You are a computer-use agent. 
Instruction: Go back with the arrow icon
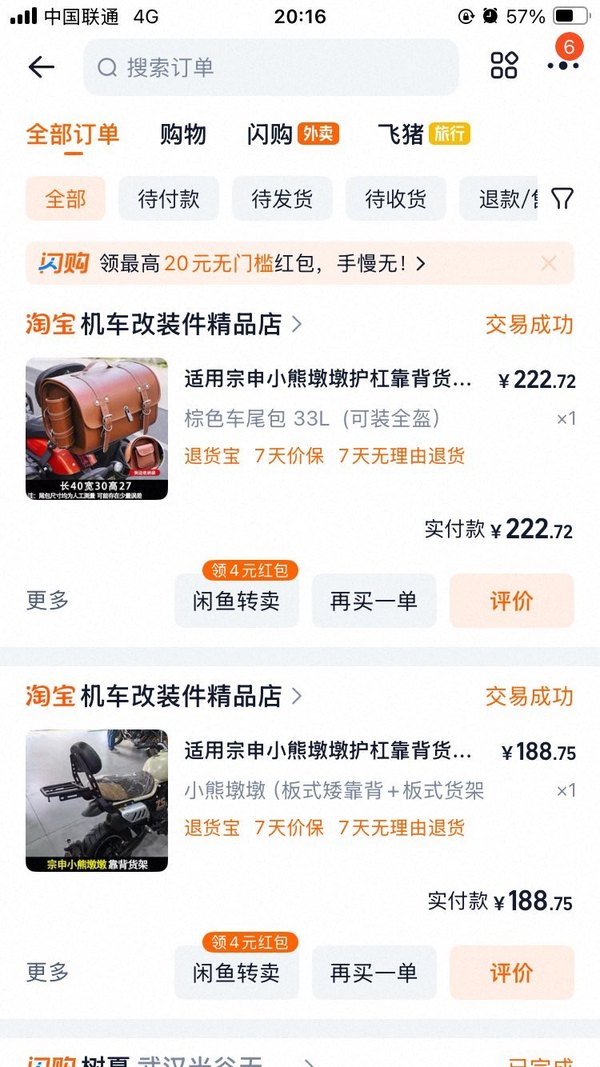pos(41,67)
